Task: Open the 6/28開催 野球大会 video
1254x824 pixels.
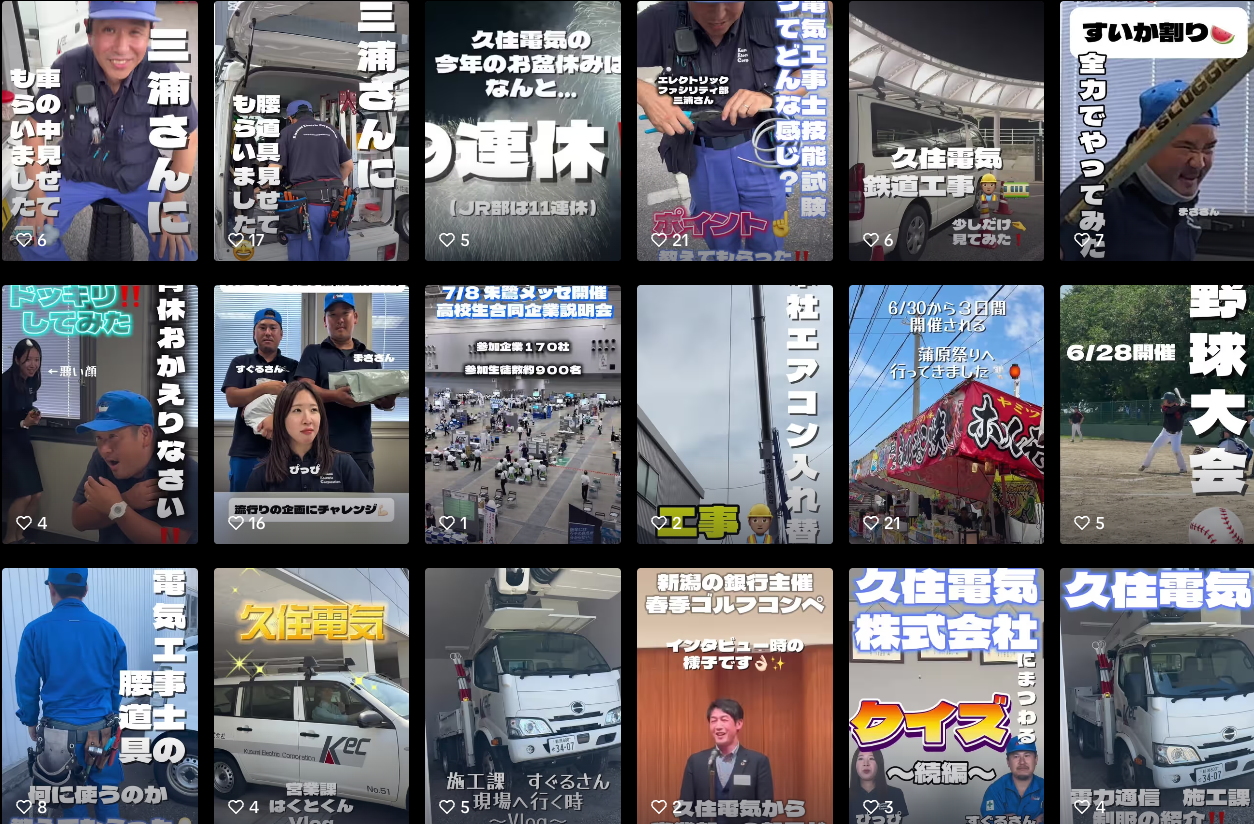Action: point(1156,414)
